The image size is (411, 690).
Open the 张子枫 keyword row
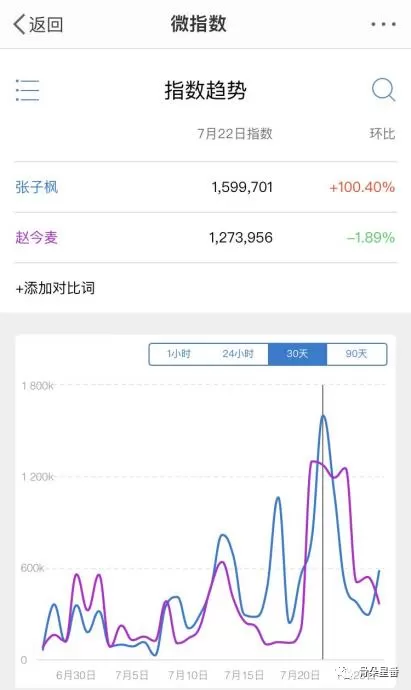click(x=206, y=187)
